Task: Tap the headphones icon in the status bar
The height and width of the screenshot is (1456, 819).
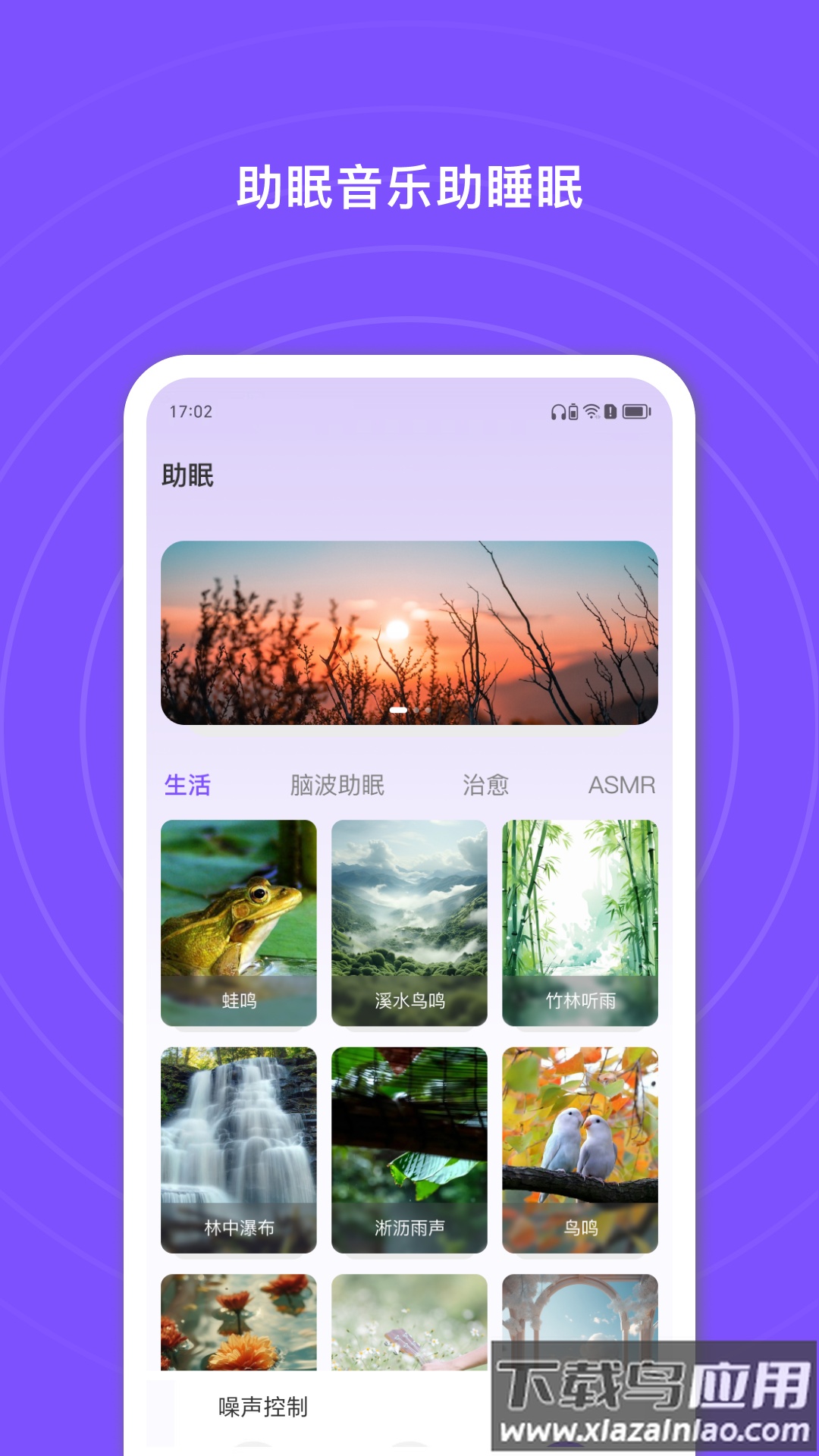Action: 559,412
